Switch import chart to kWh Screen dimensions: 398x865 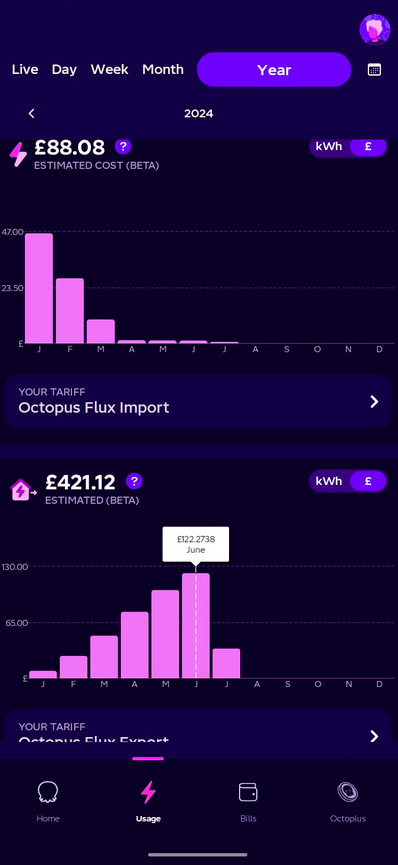pyautogui.click(x=329, y=147)
